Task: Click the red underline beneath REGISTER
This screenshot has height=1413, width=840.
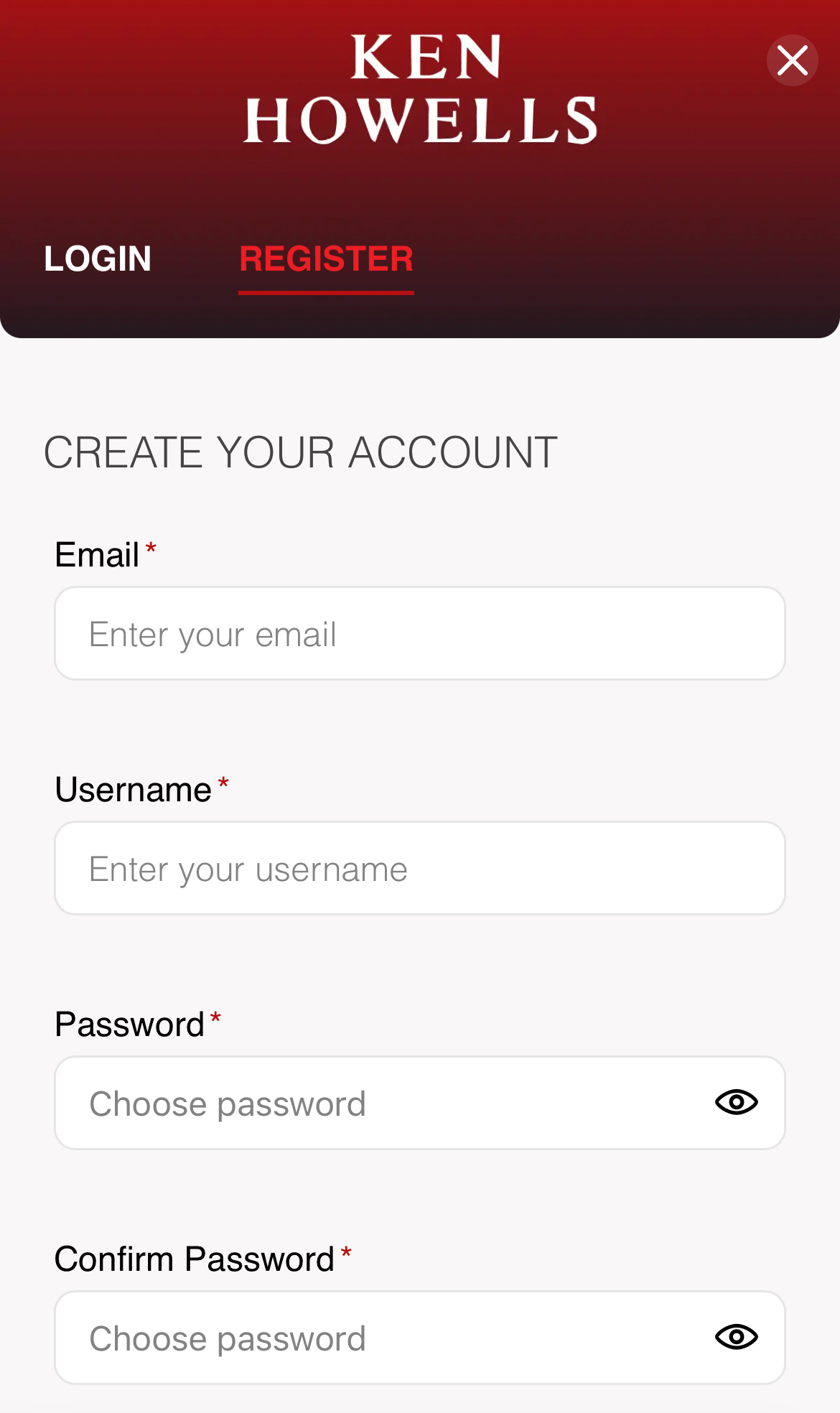Action: tap(326, 292)
